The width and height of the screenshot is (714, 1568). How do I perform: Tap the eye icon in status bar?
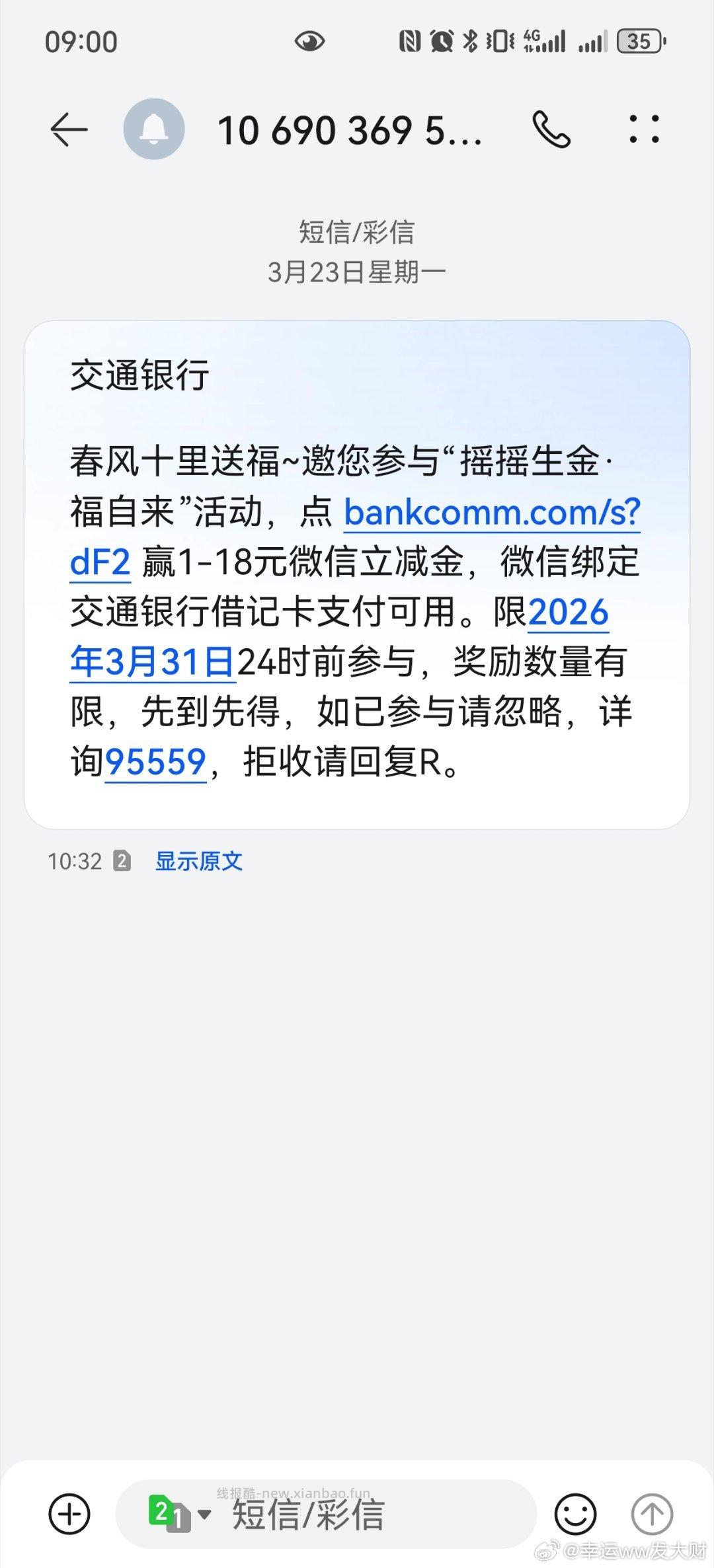[x=310, y=41]
